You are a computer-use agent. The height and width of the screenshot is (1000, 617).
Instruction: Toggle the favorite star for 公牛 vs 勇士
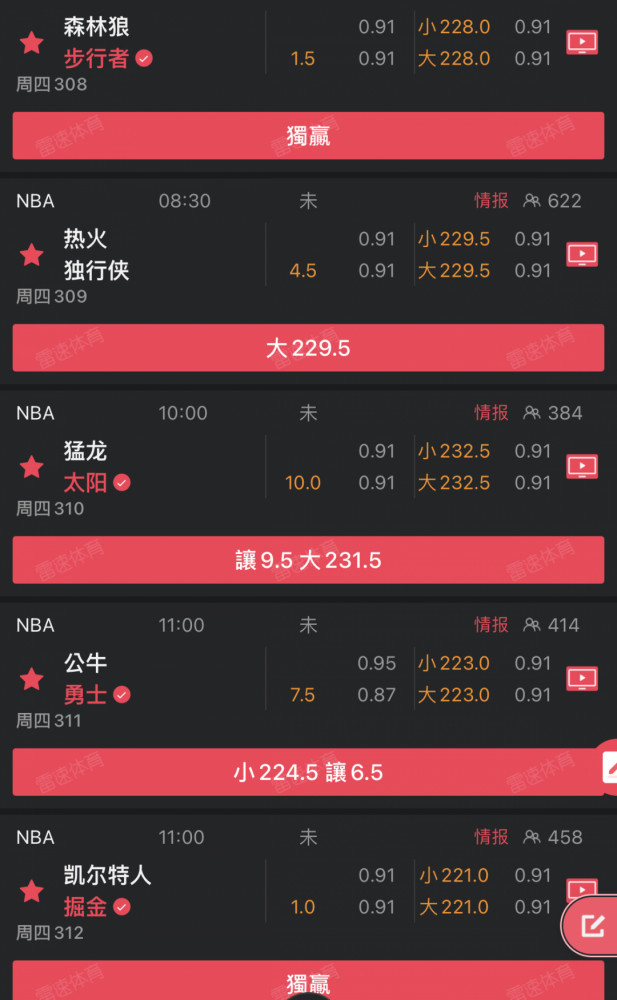pyautogui.click(x=31, y=679)
